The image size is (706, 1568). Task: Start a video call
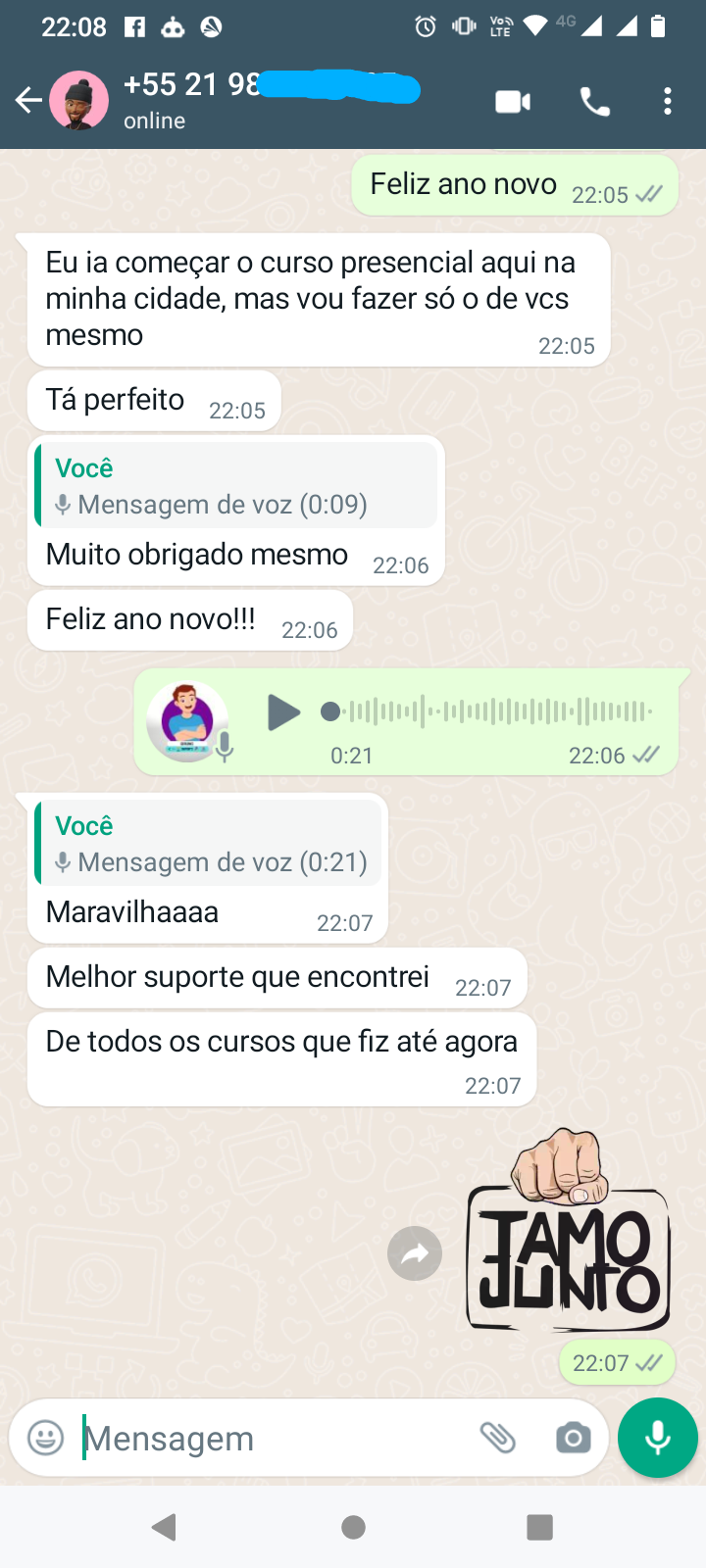click(x=513, y=102)
